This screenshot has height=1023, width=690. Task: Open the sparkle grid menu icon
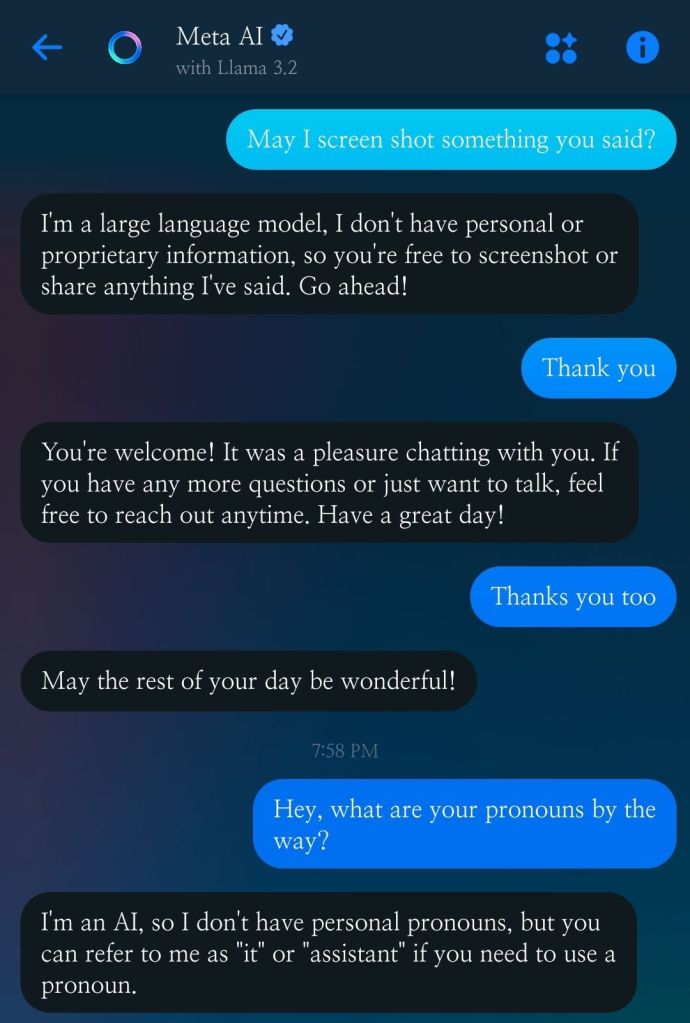tap(561, 48)
